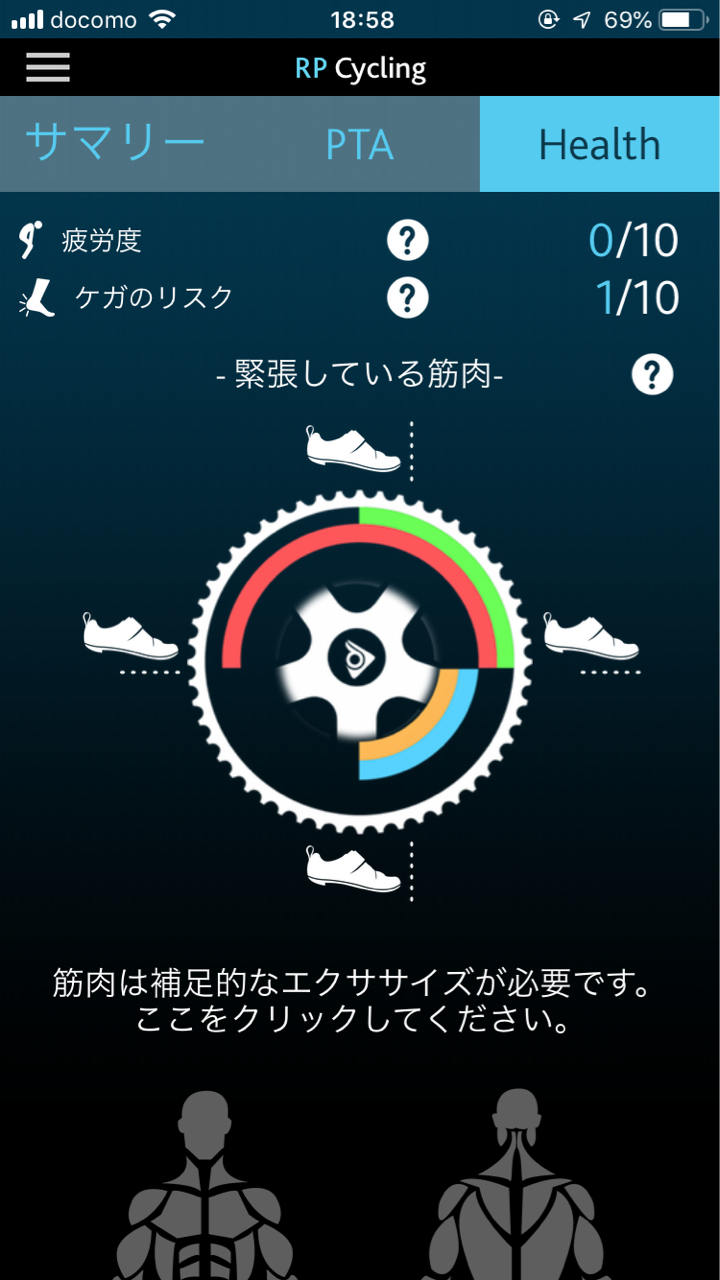Screen dimensions: 720x1280
Task: Open help for 緊張している筋肉
Action: click(652, 376)
